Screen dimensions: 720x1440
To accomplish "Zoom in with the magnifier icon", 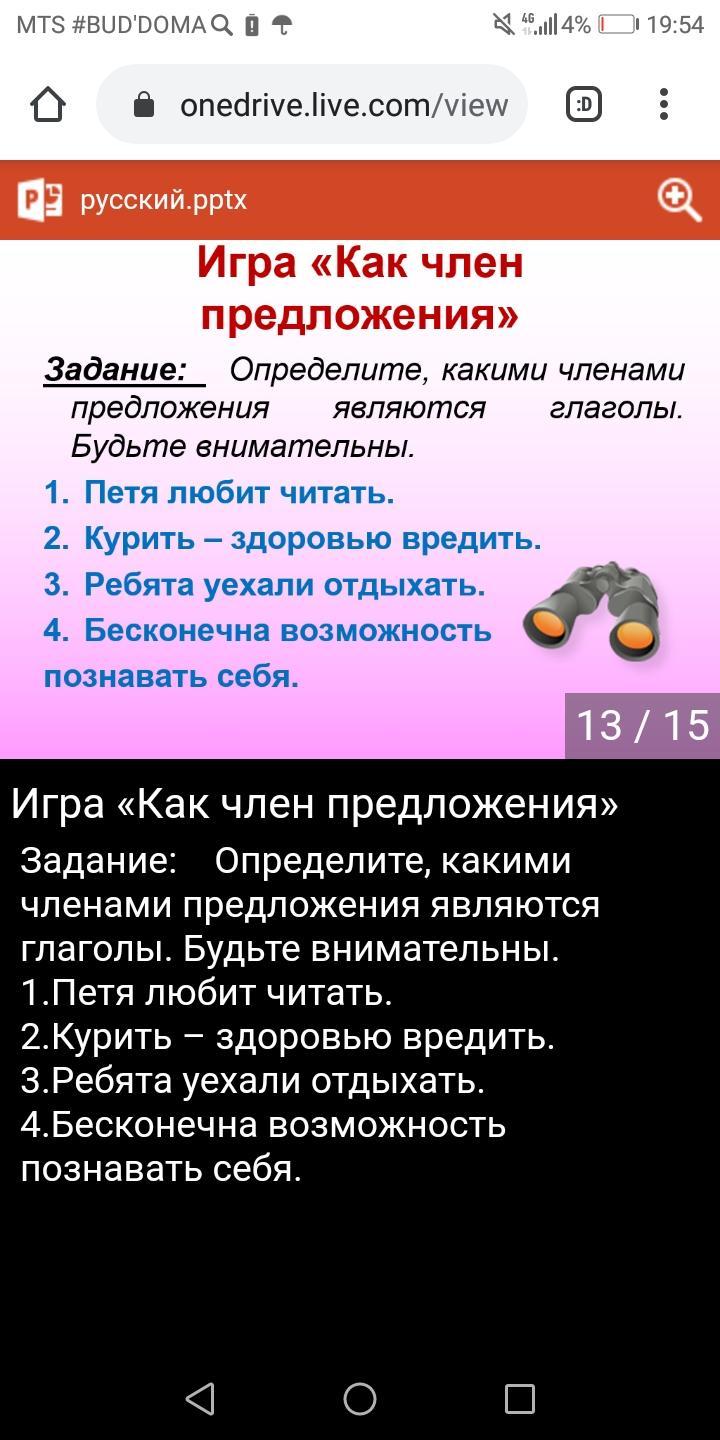I will pos(679,199).
